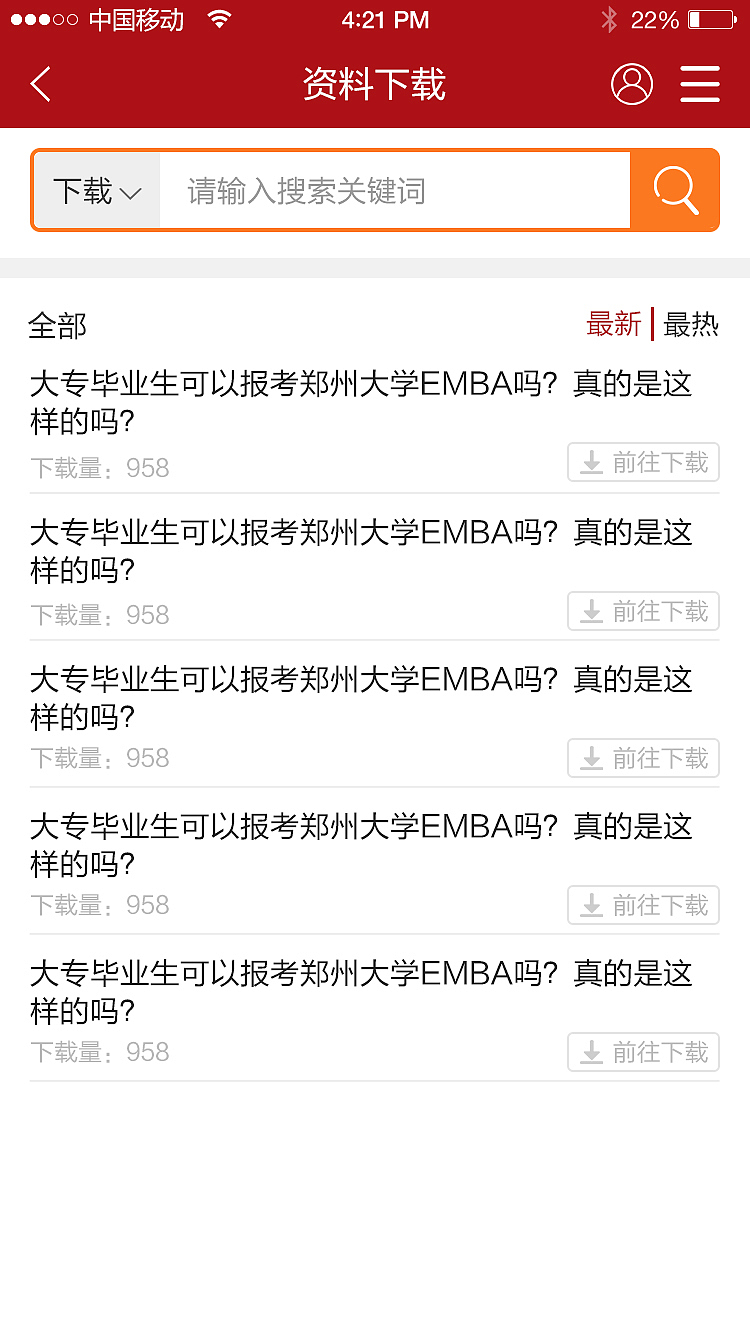This screenshot has height=1334, width=750.
Task: Select the 资料下载 title bar
Action: (375, 84)
